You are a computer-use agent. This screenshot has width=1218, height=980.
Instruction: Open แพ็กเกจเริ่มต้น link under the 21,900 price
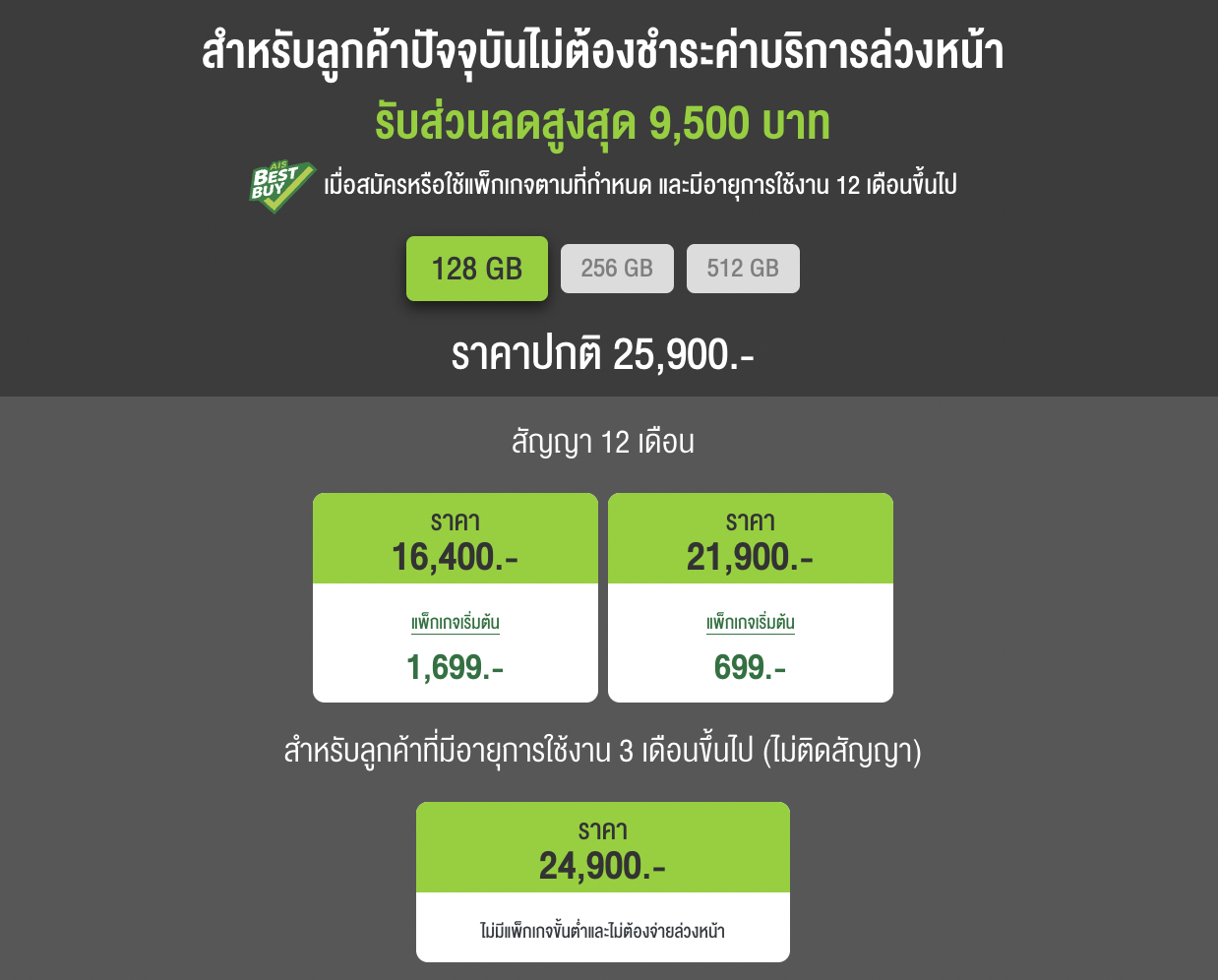[x=751, y=623]
